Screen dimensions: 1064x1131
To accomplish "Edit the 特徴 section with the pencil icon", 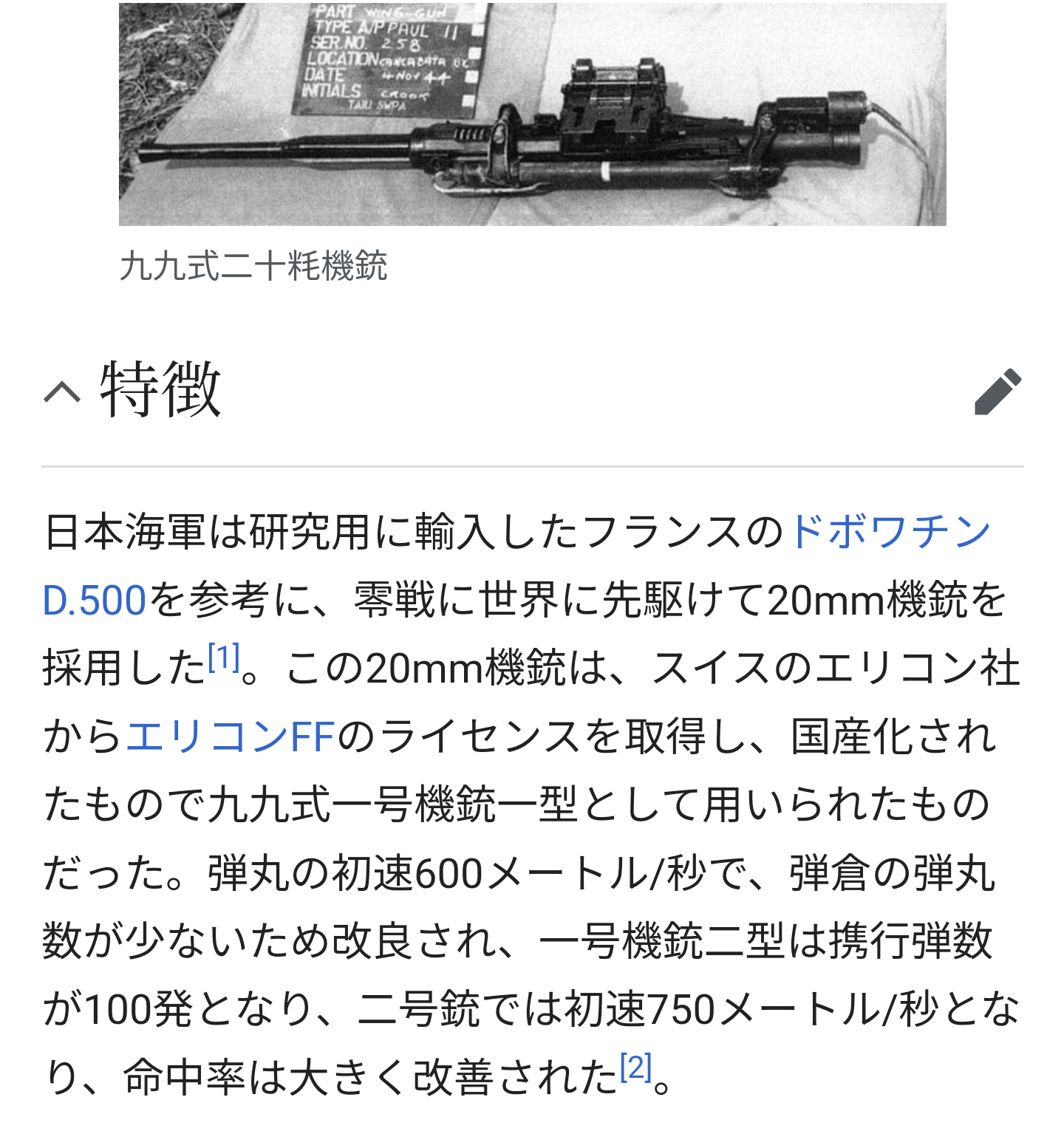I will (x=997, y=392).
